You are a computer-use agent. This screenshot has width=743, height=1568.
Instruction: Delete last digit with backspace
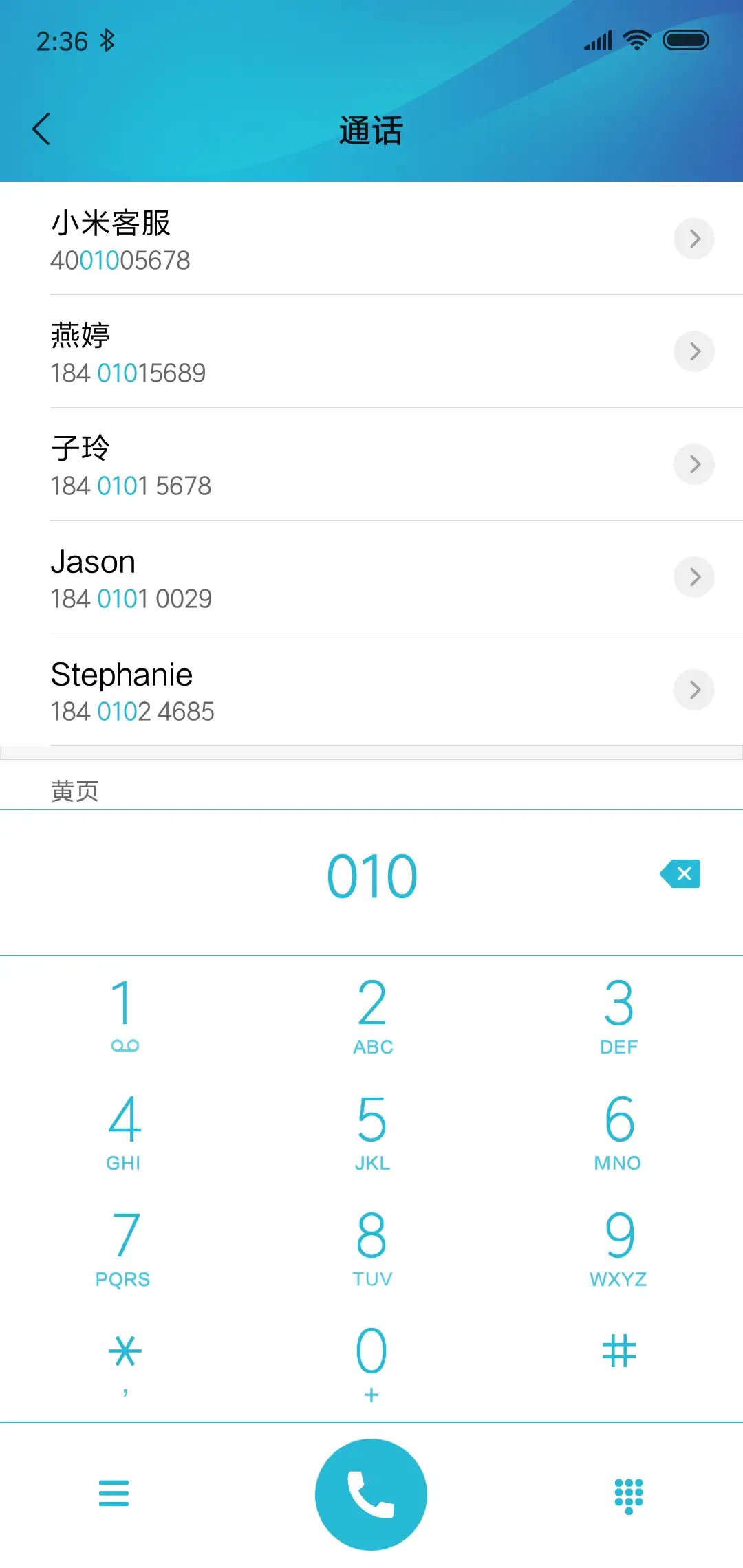[680, 874]
